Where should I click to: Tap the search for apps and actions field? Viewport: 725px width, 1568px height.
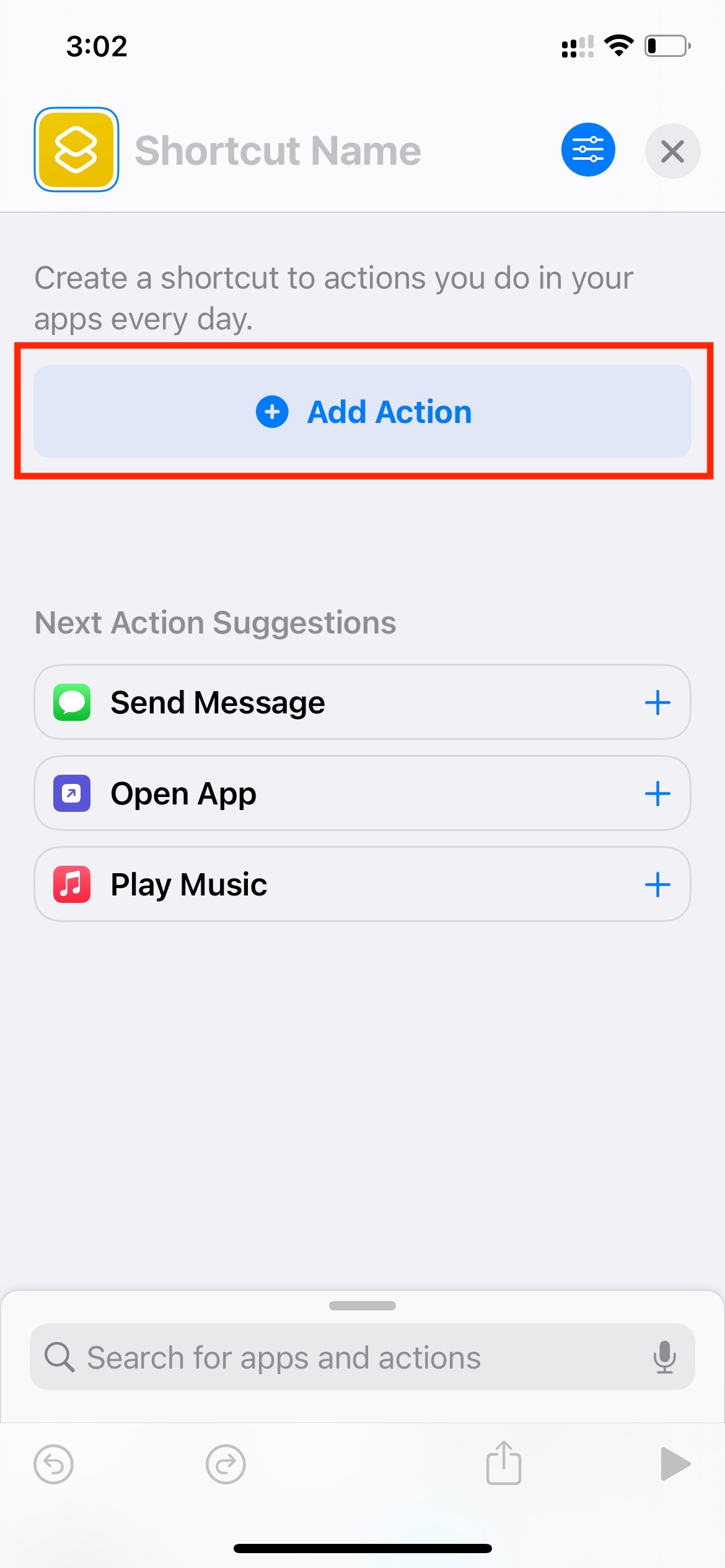pos(310,1357)
